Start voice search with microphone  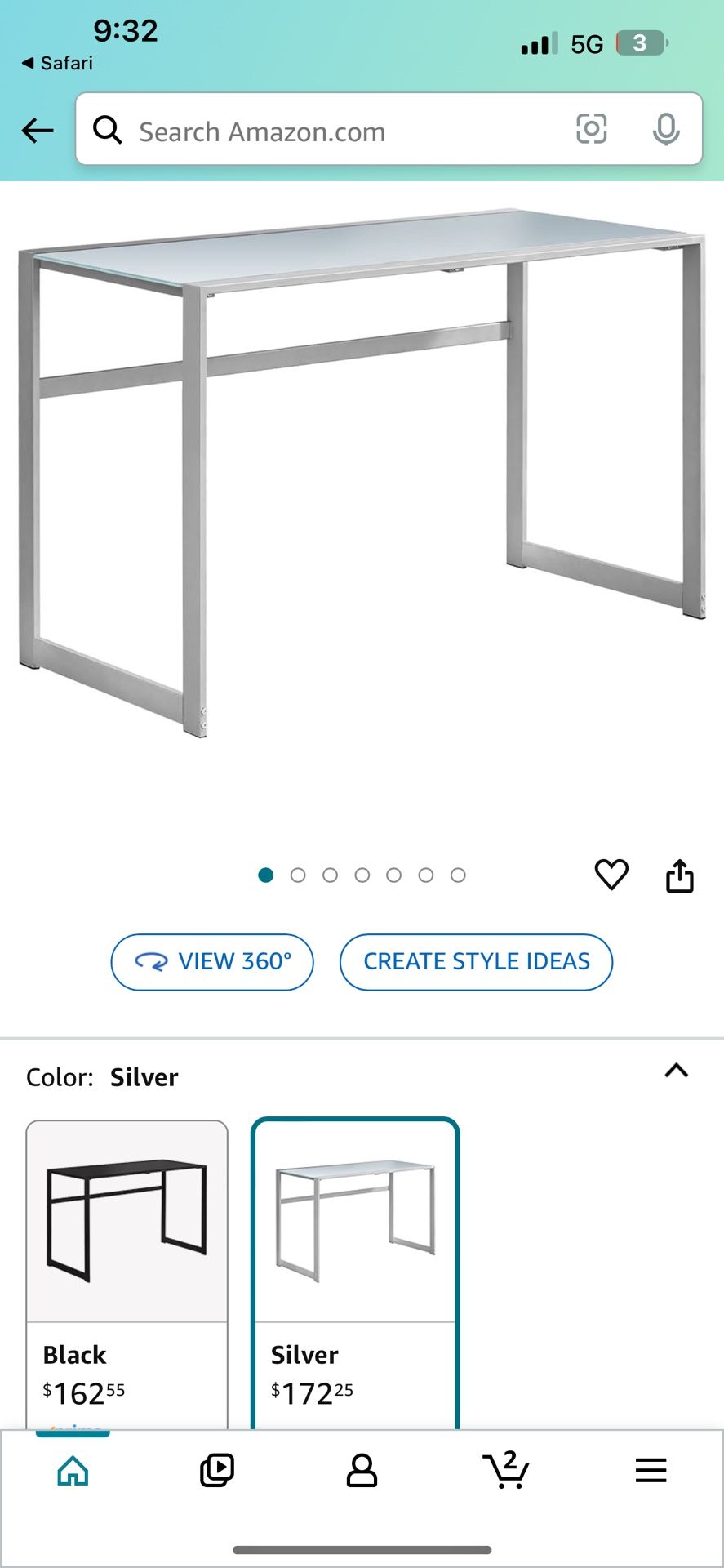pos(666,129)
